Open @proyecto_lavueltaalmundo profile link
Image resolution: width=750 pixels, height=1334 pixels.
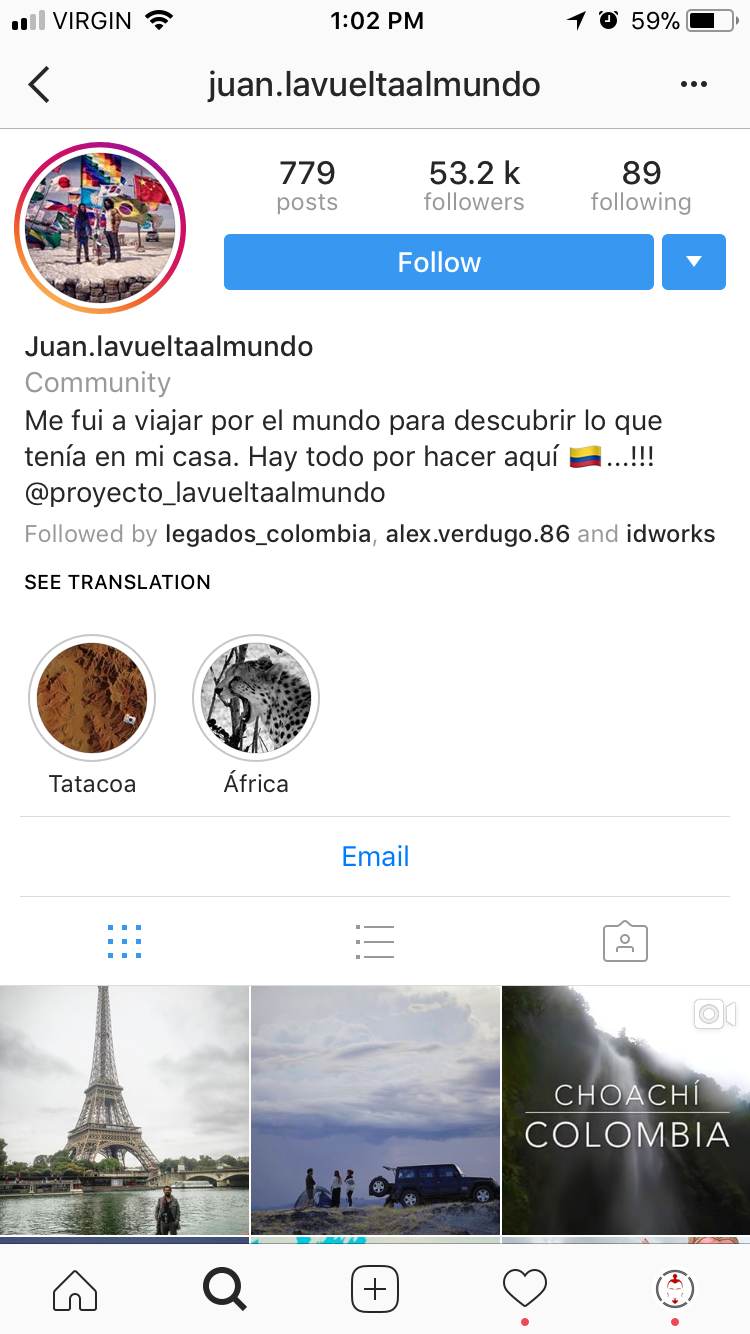click(x=205, y=492)
